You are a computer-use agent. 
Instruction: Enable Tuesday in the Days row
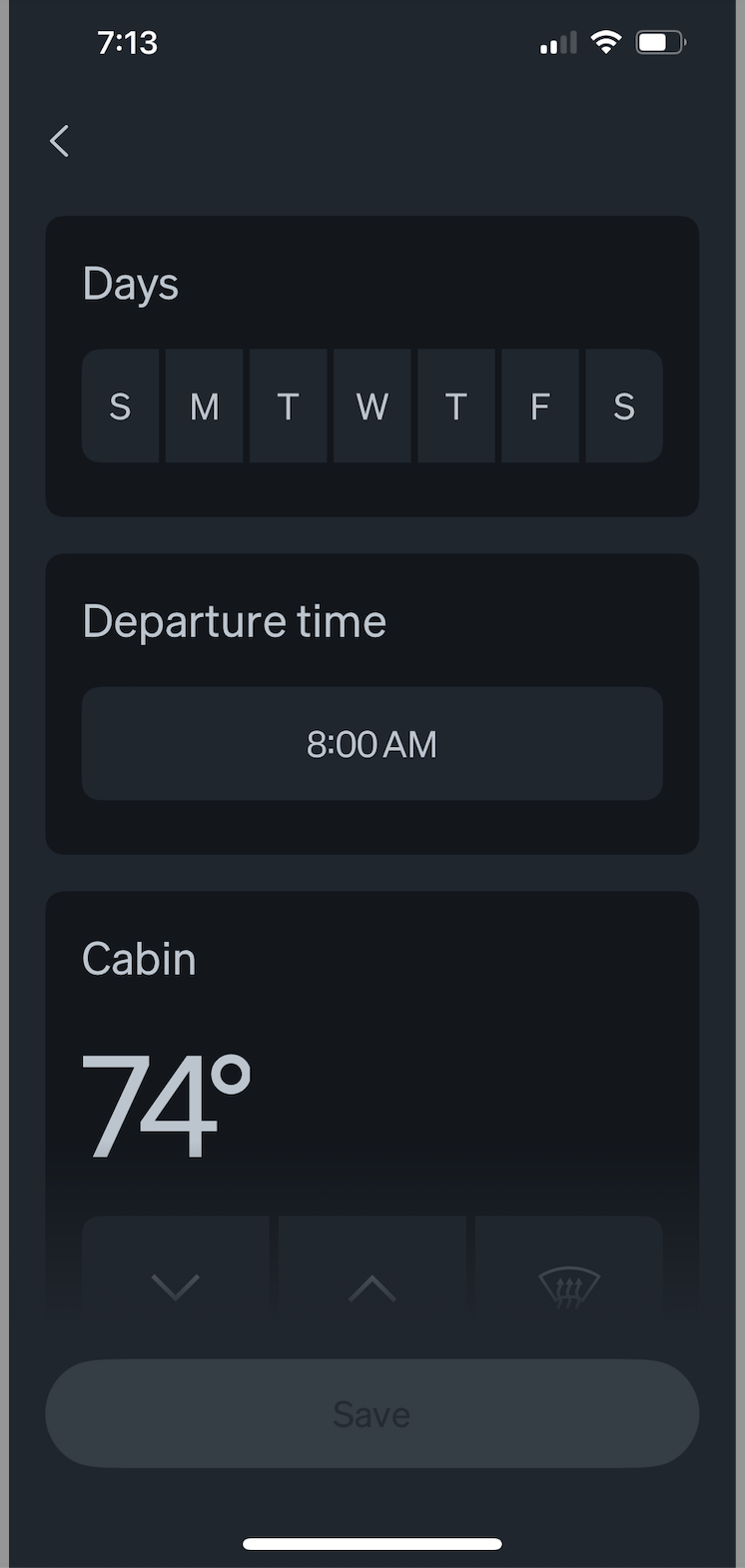tap(288, 406)
